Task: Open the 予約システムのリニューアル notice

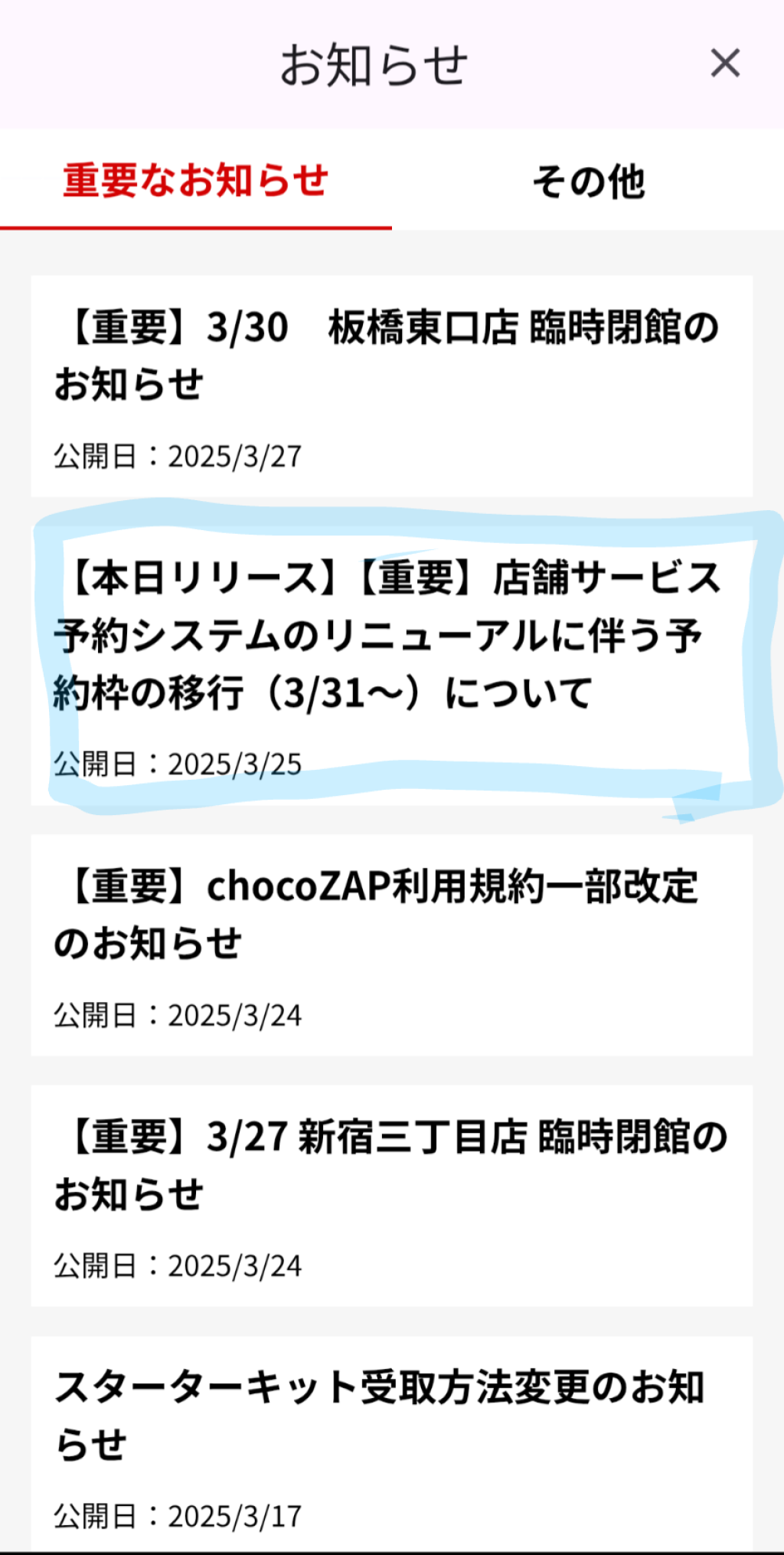Action: point(390,659)
